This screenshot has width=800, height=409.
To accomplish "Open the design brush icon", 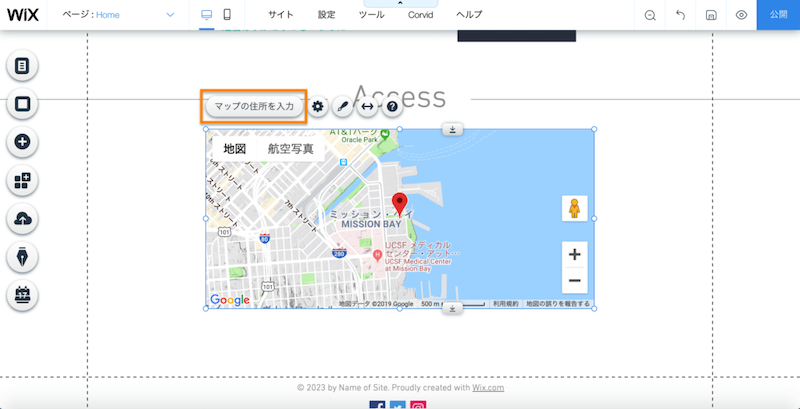I will 343,106.
